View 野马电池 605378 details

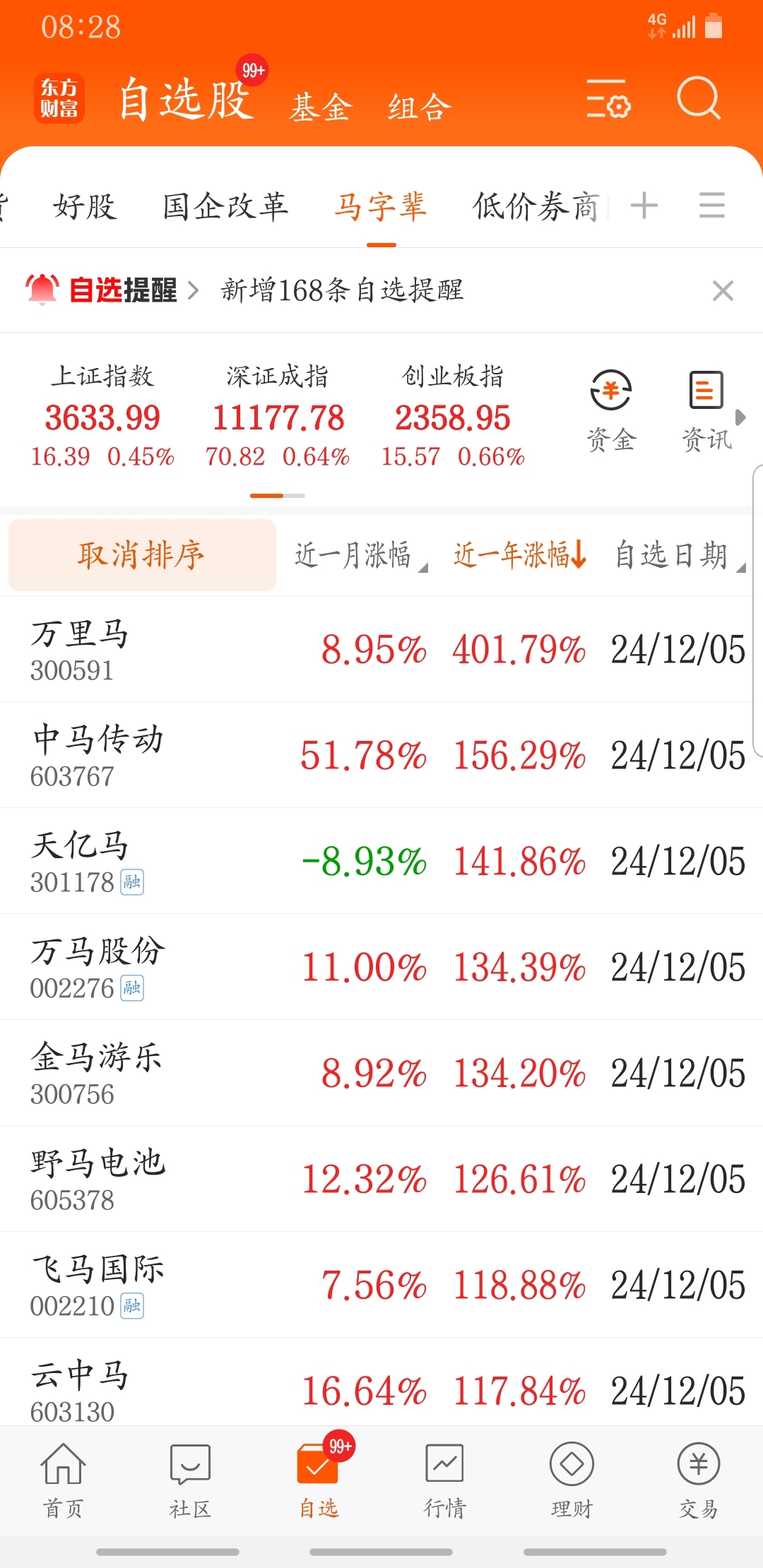(381, 1179)
